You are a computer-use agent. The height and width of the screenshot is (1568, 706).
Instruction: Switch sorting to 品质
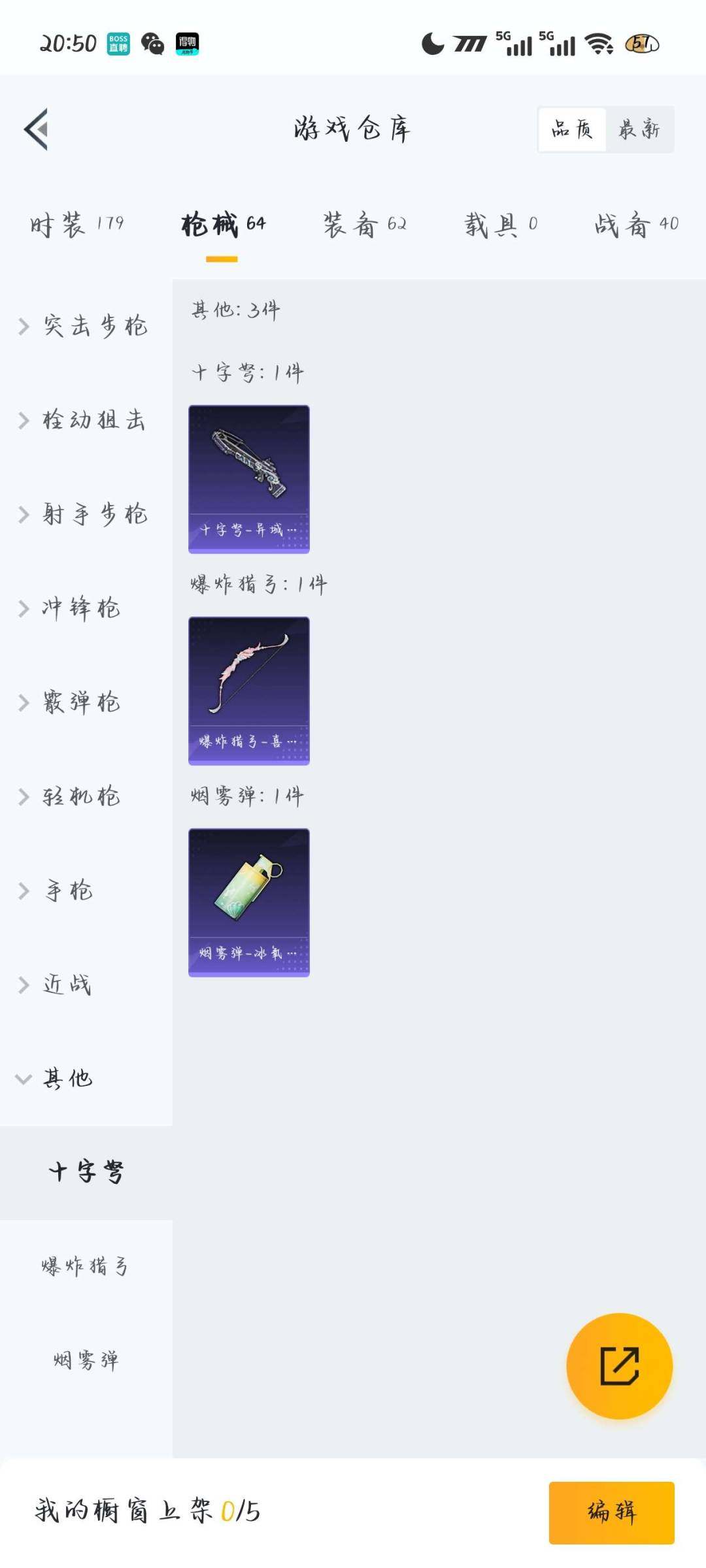point(571,129)
